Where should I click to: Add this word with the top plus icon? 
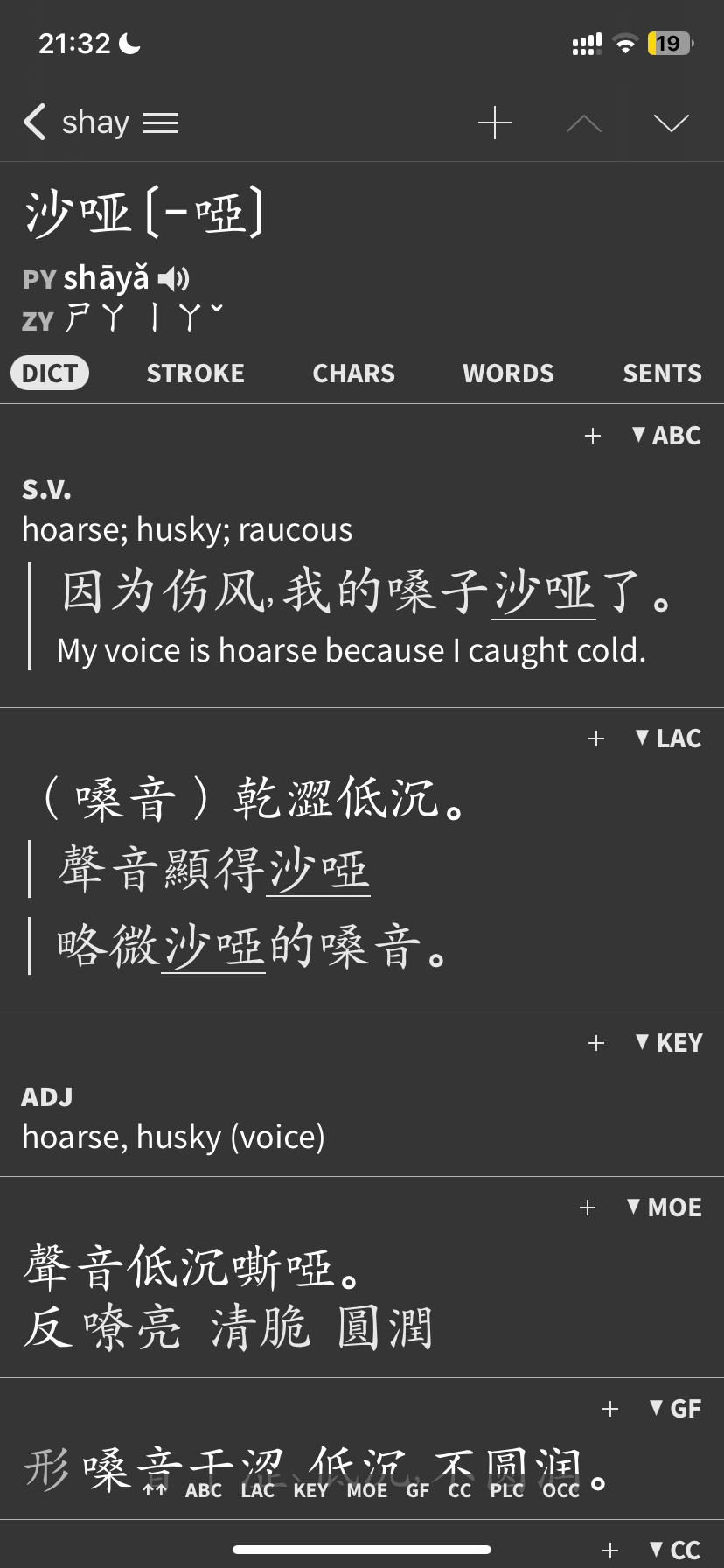coord(495,122)
